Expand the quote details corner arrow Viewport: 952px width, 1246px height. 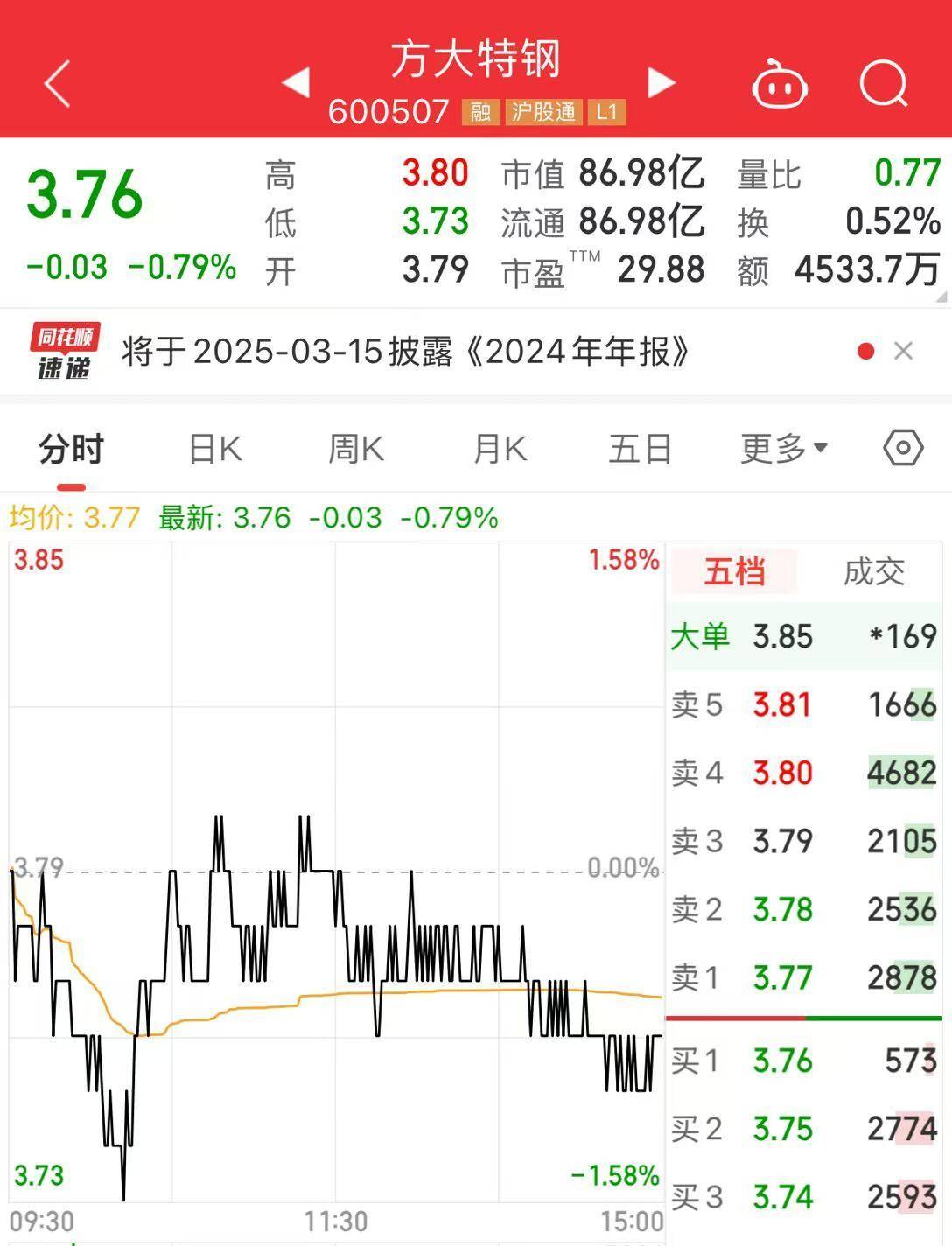pos(942,297)
